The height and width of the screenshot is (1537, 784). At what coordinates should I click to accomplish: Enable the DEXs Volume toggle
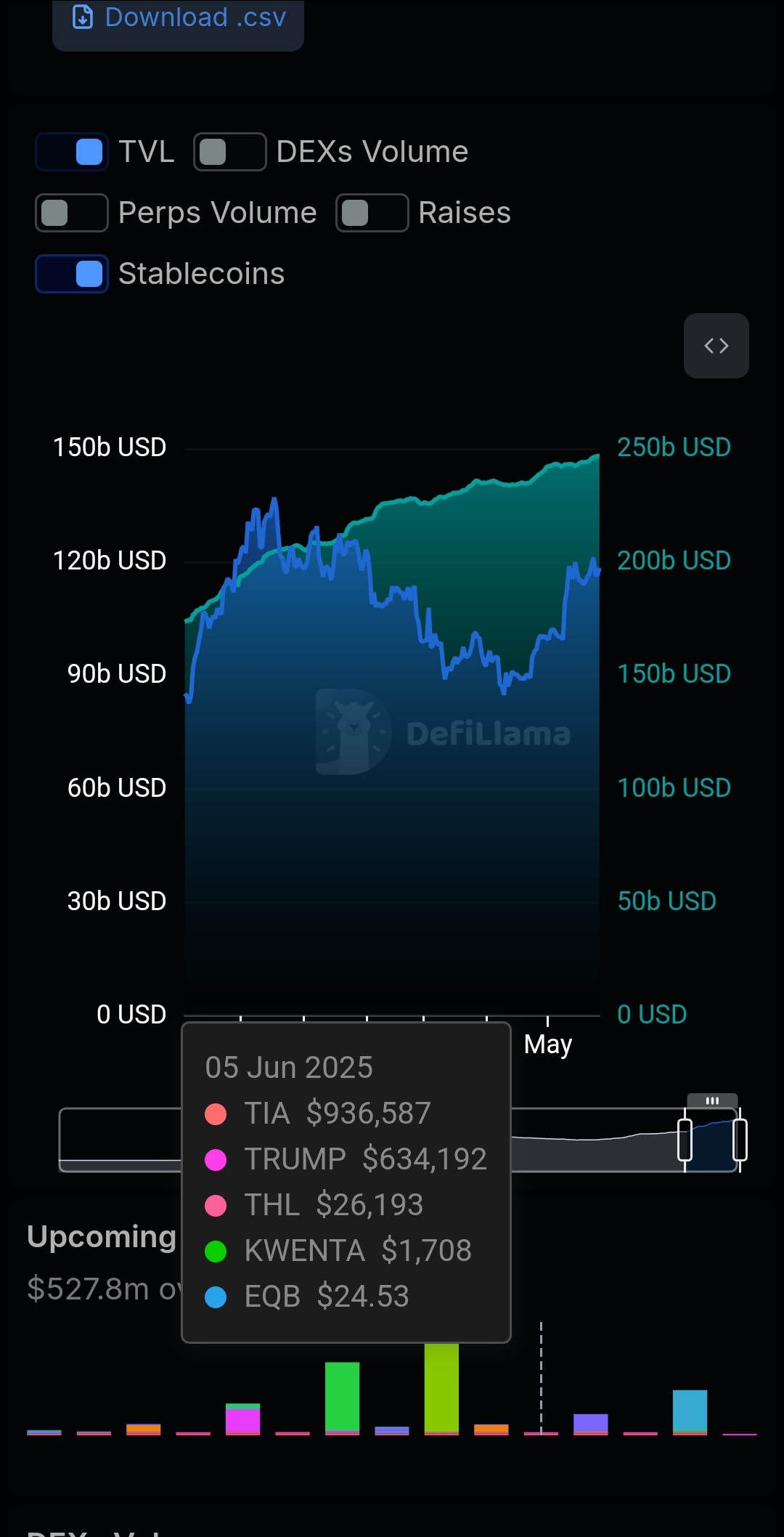tap(229, 152)
